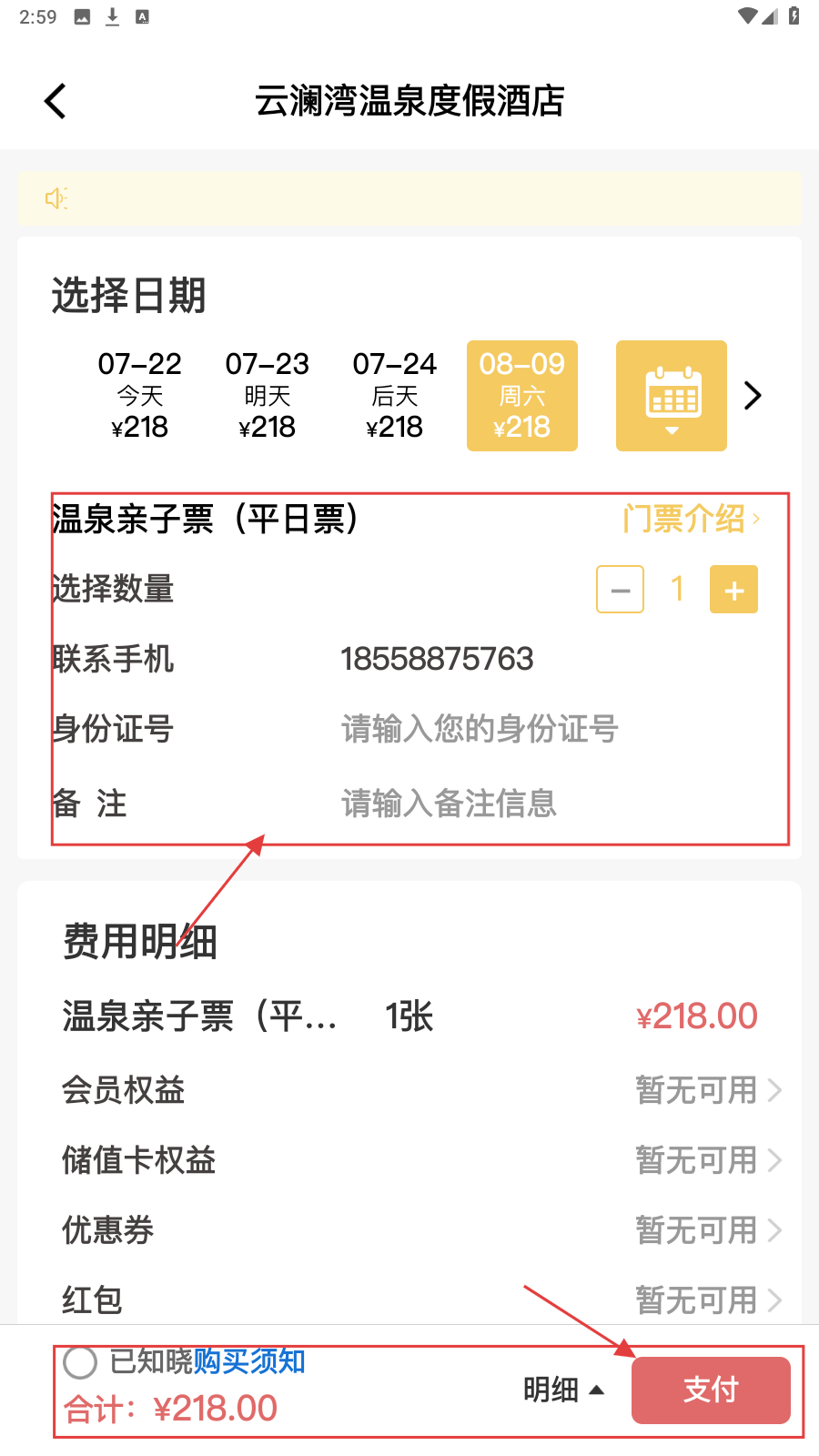Screen dimensions: 819x1456
Task: Open the 门票介绍 ticket introduction
Action: 691,519
